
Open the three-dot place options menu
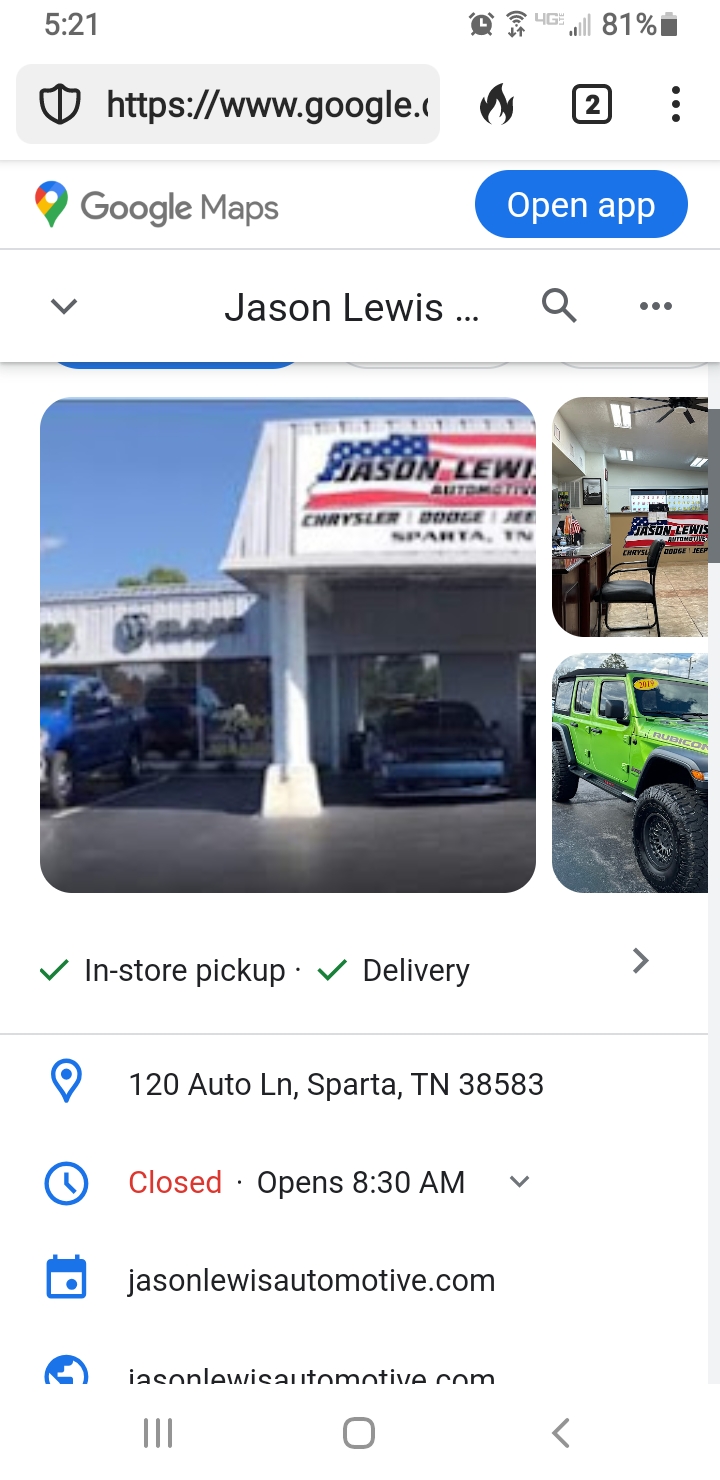point(655,306)
